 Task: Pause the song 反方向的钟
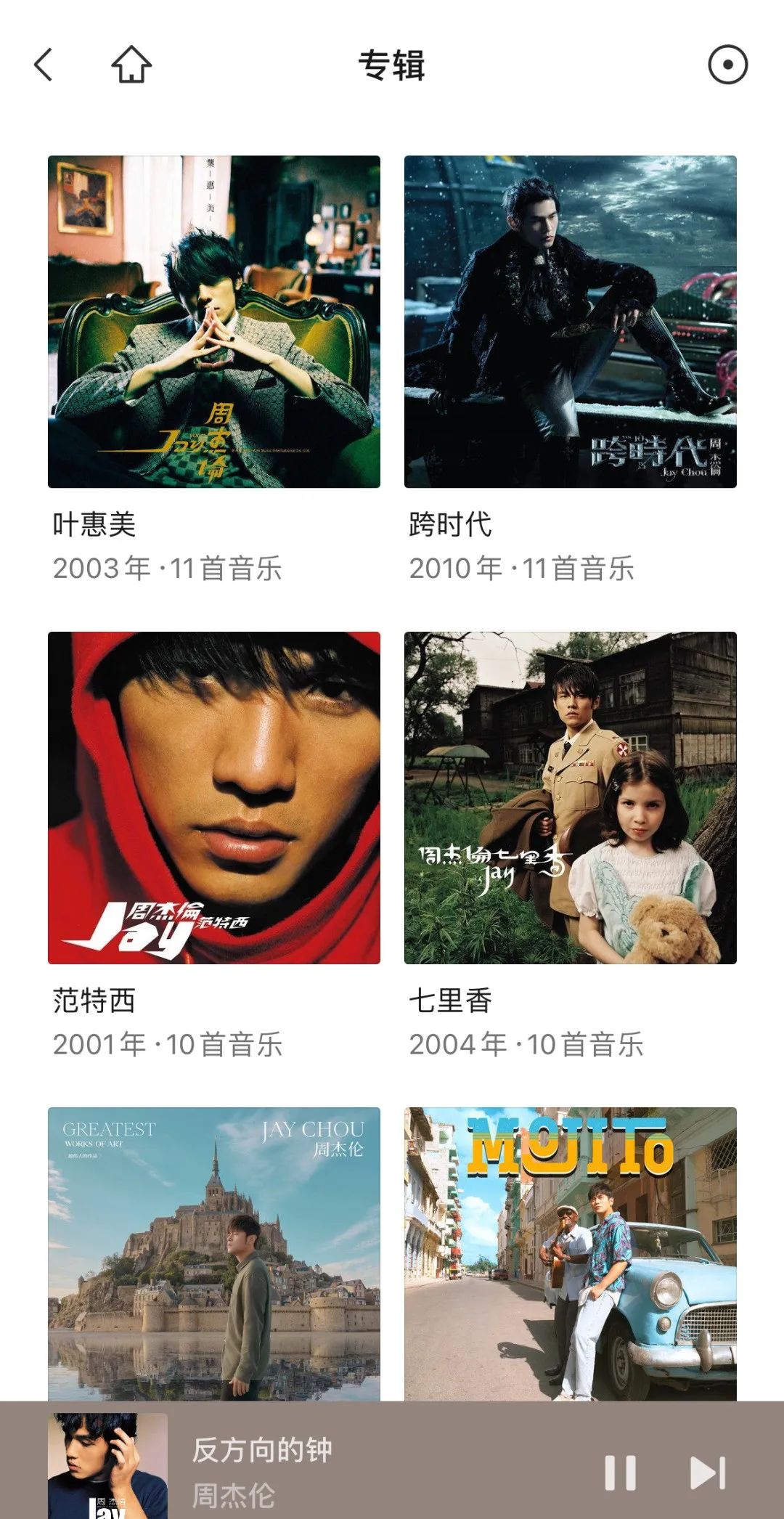[621, 1473]
